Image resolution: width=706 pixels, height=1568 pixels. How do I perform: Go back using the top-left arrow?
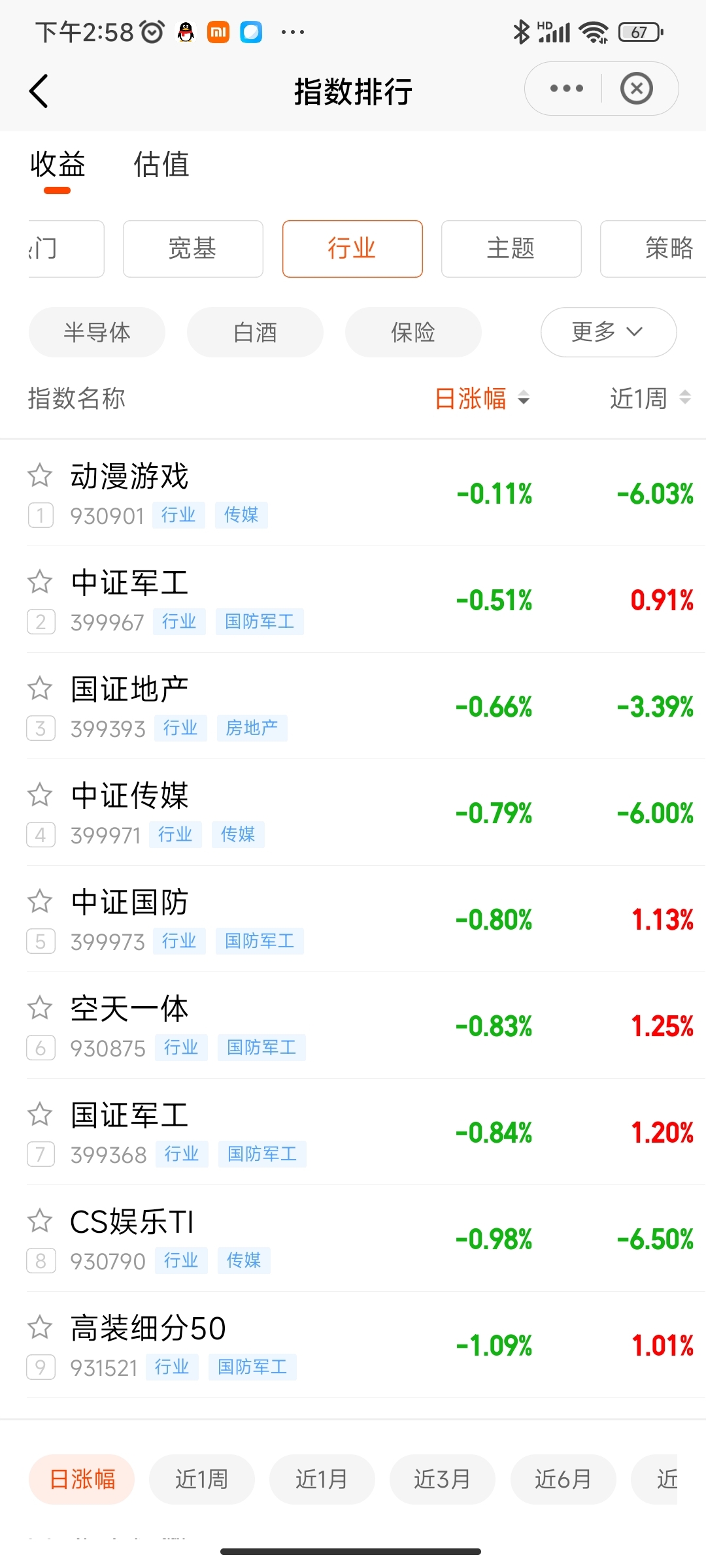click(39, 90)
